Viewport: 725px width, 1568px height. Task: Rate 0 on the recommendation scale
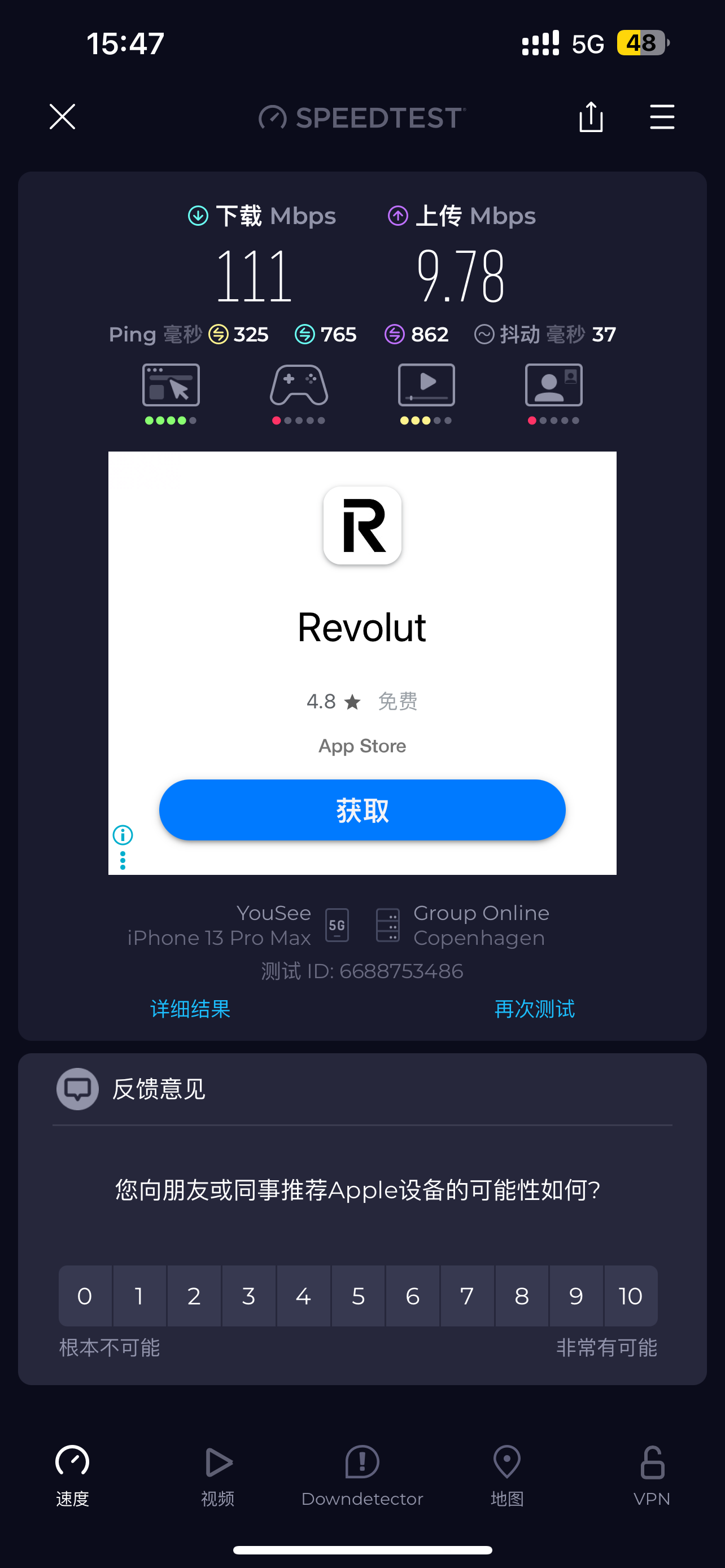[85, 1296]
